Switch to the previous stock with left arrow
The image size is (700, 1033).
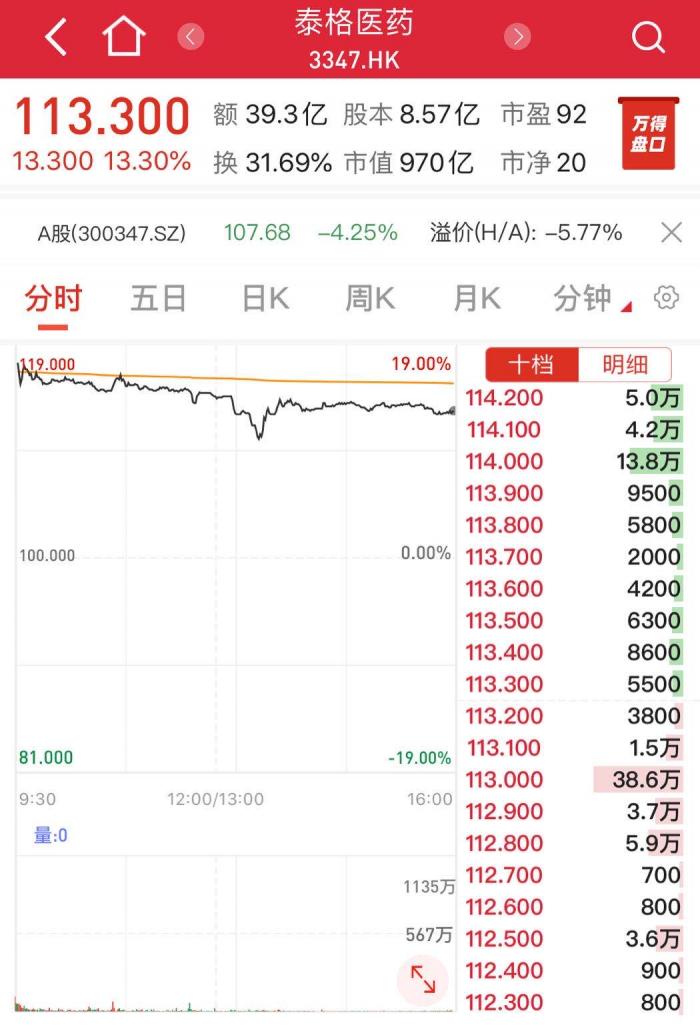point(190,38)
